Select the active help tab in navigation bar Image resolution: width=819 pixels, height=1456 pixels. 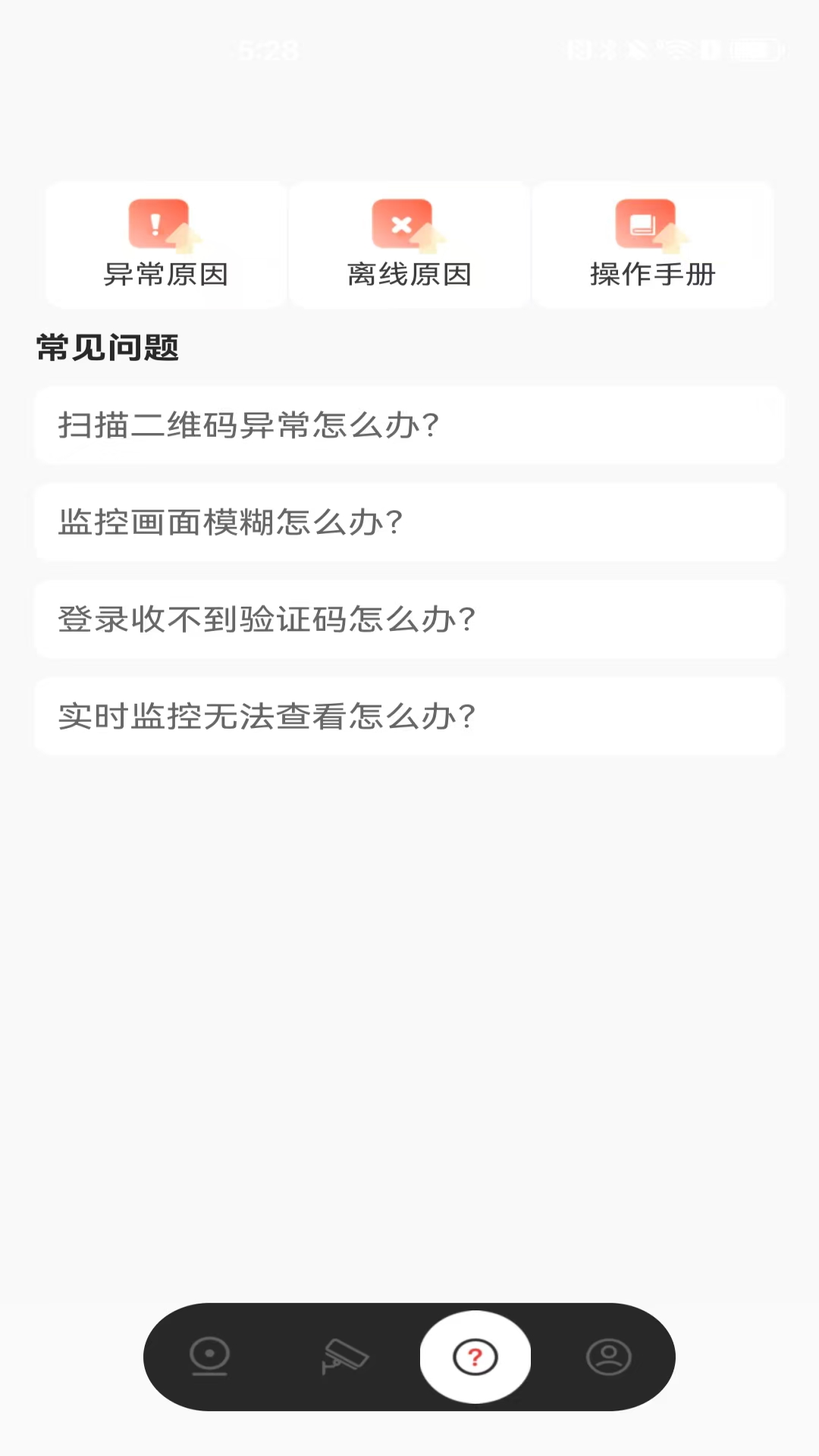pos(475,1358)
